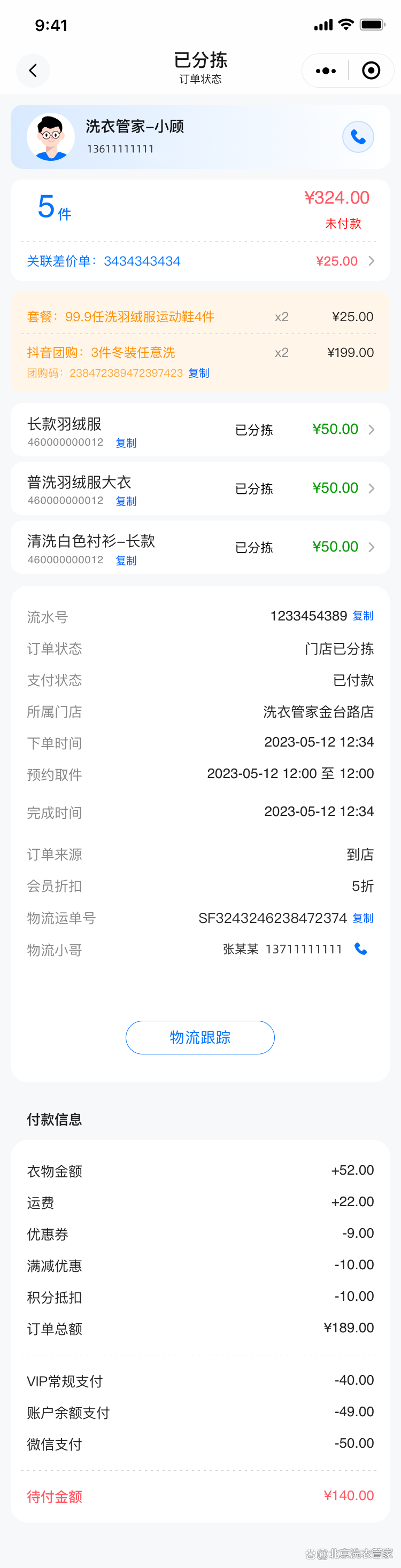Call the courier 张某某
The image size is (401, 1568).
361,949
